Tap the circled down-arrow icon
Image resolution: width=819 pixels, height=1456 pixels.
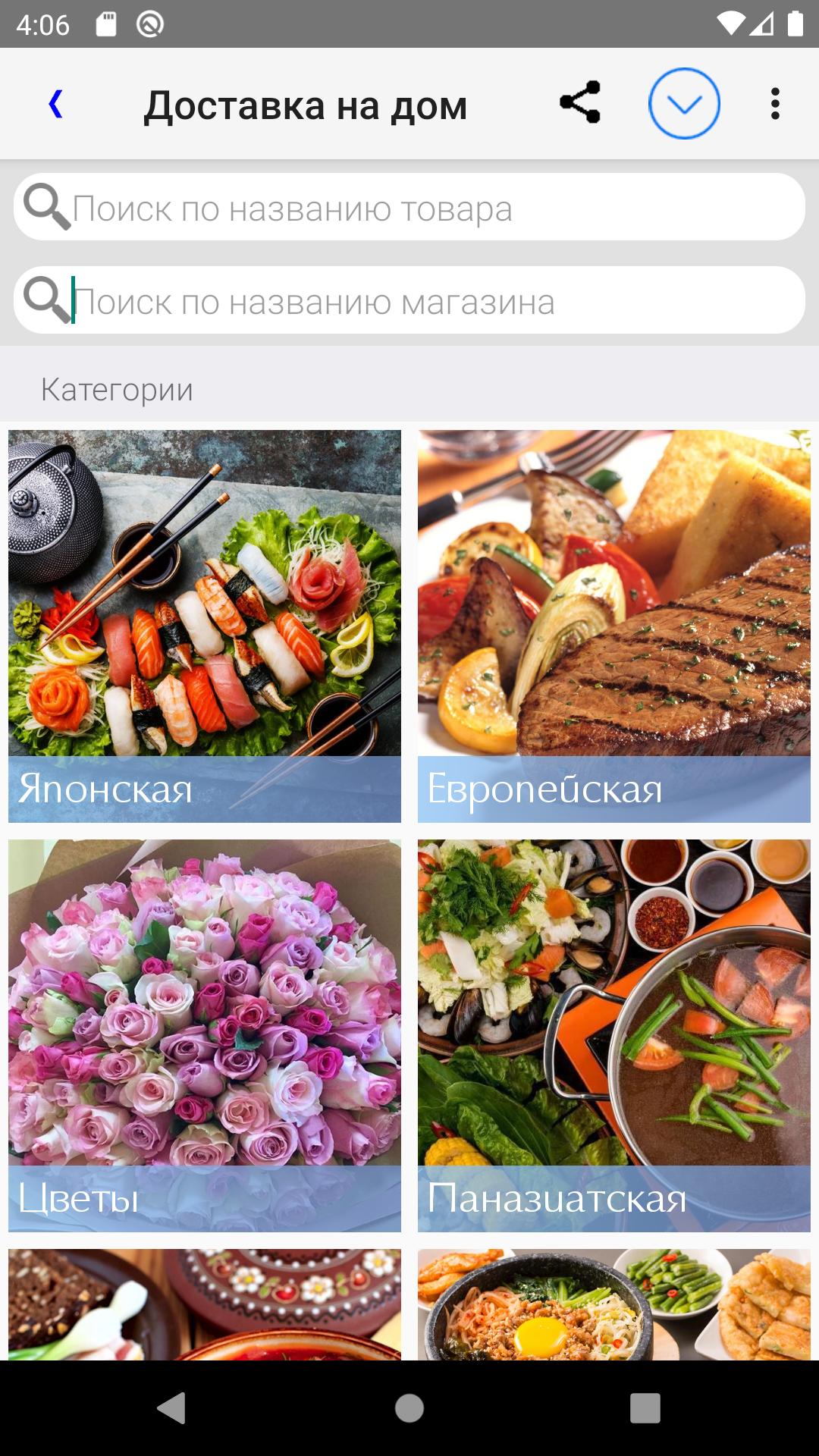pyautogui.click(x=684, y=104)
